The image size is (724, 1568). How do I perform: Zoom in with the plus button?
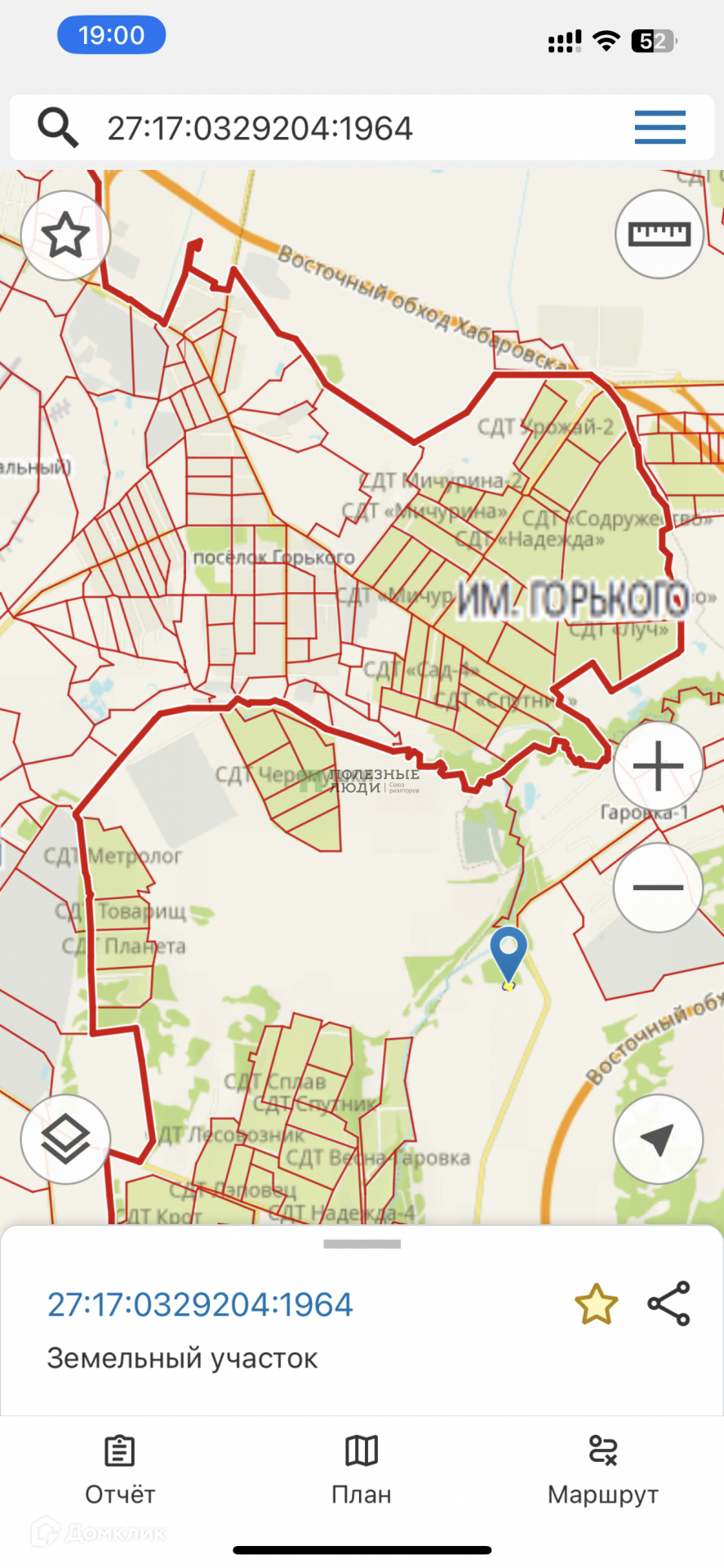tap(658, 766)
